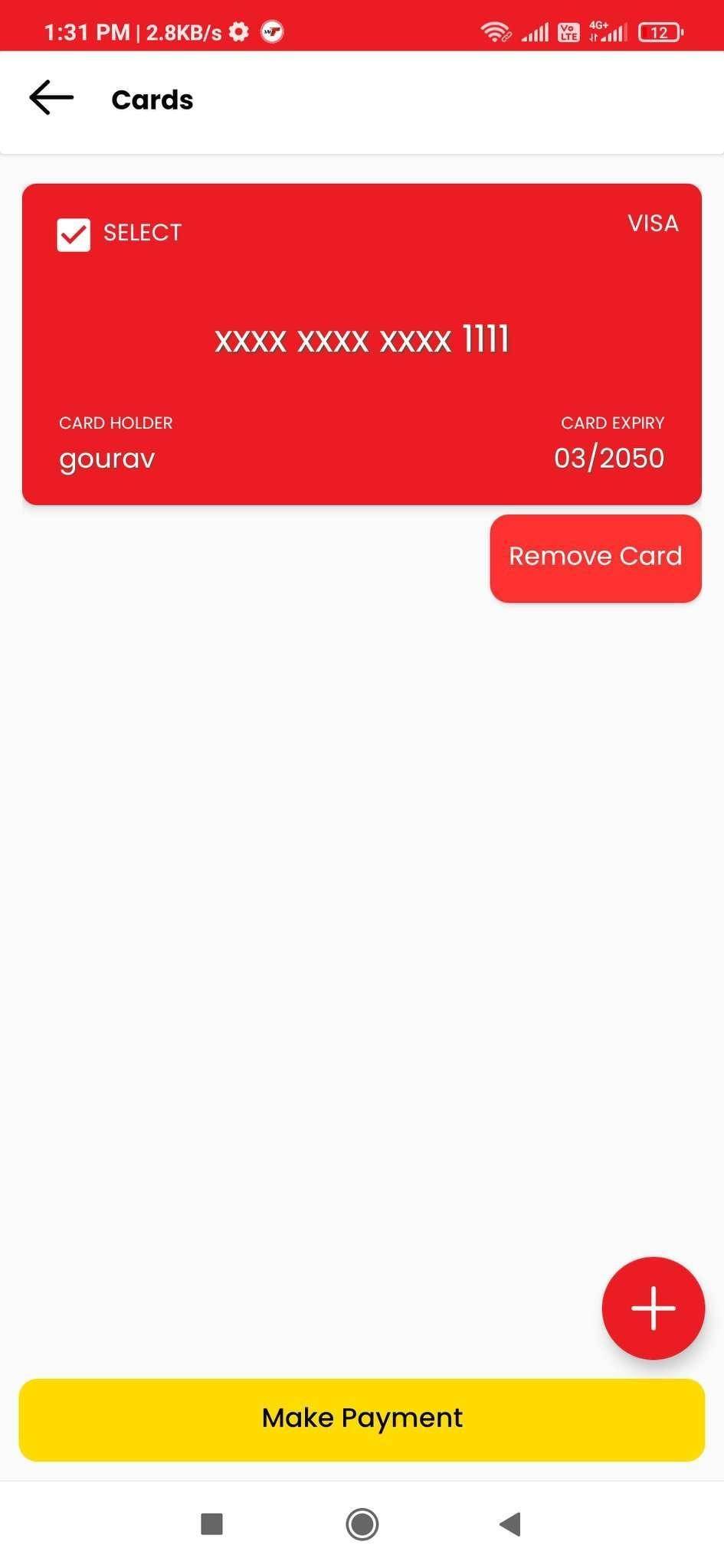Tap the back arrow on Cards screen
This screenshot has width=724, height=1568.
coord(50,98)
